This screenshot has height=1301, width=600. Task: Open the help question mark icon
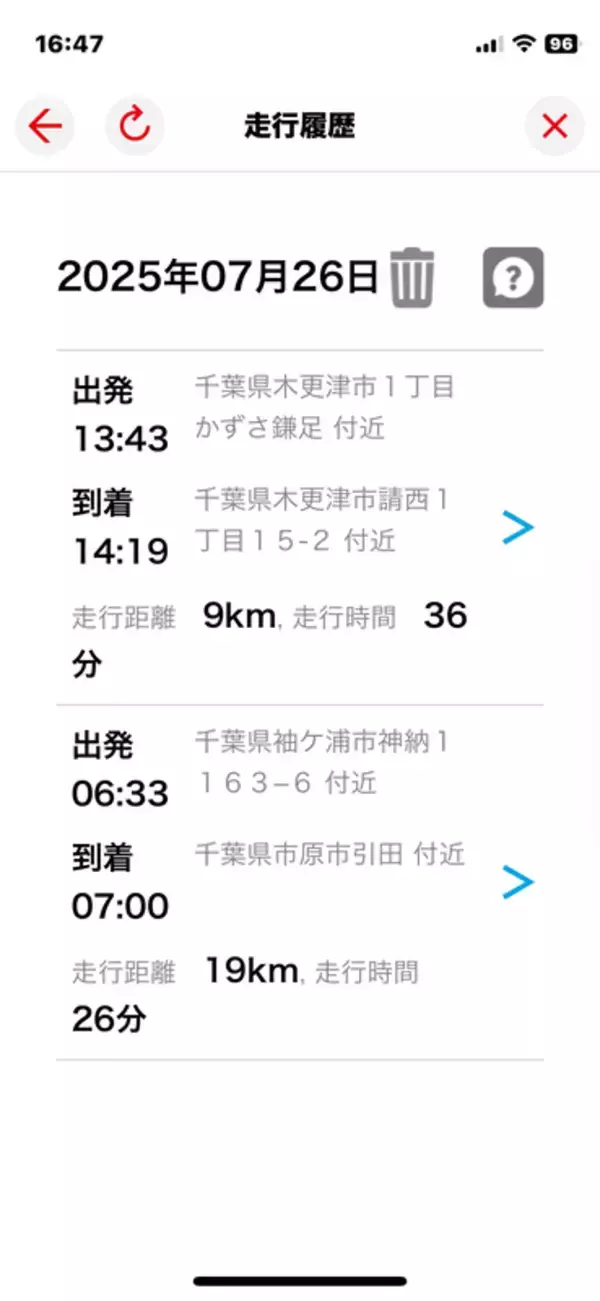pos(513,277)
